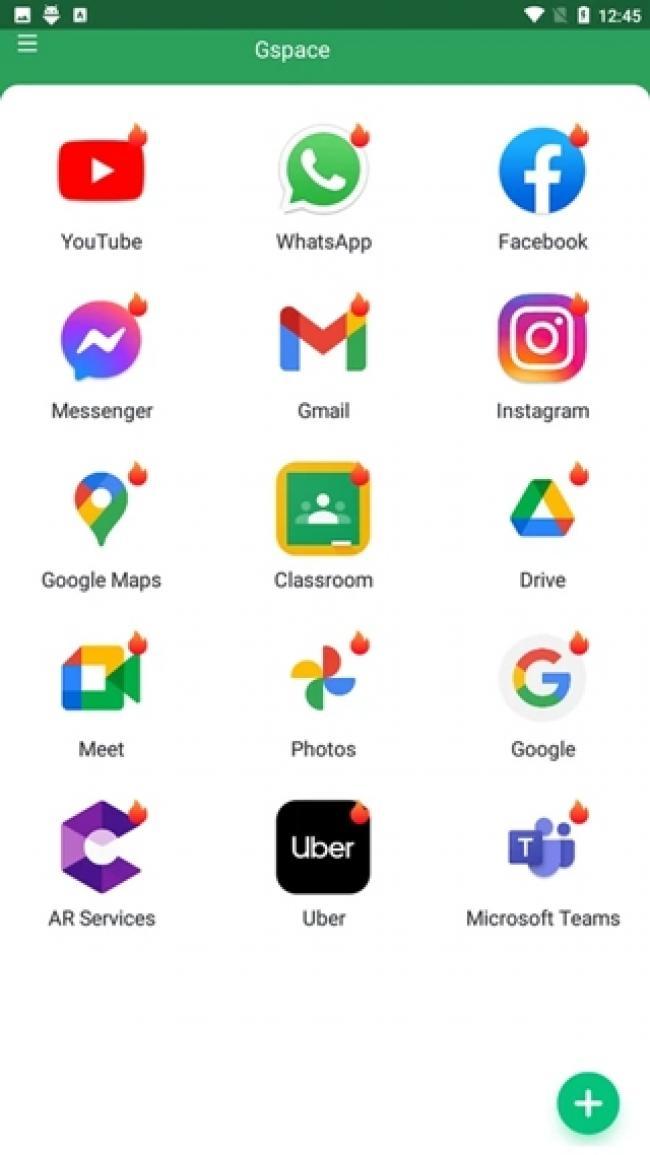
Task: Launch the YouTube app
Action: 101,171
